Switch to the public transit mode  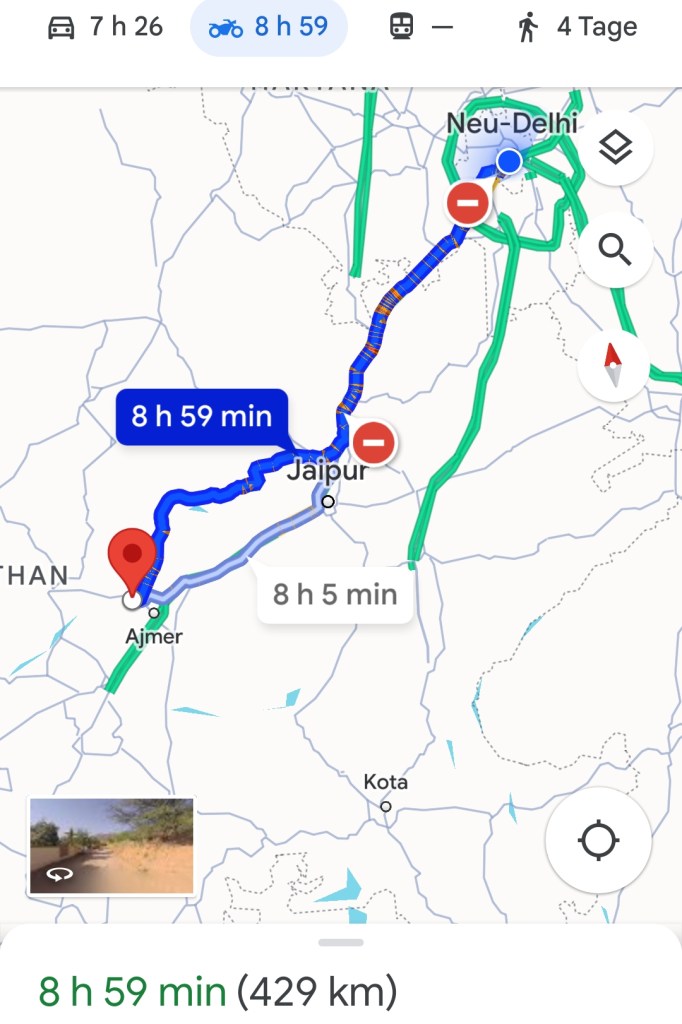pos(421,28)
